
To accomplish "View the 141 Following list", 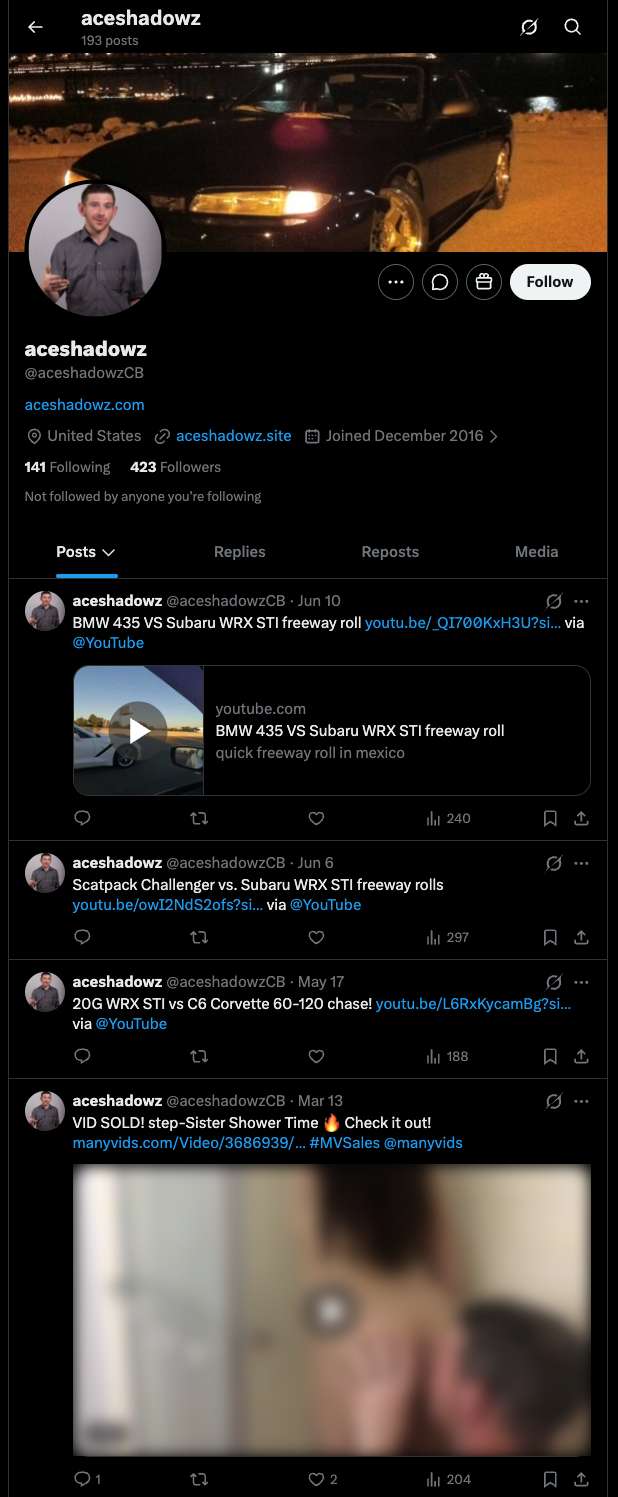I will [67, 467].
